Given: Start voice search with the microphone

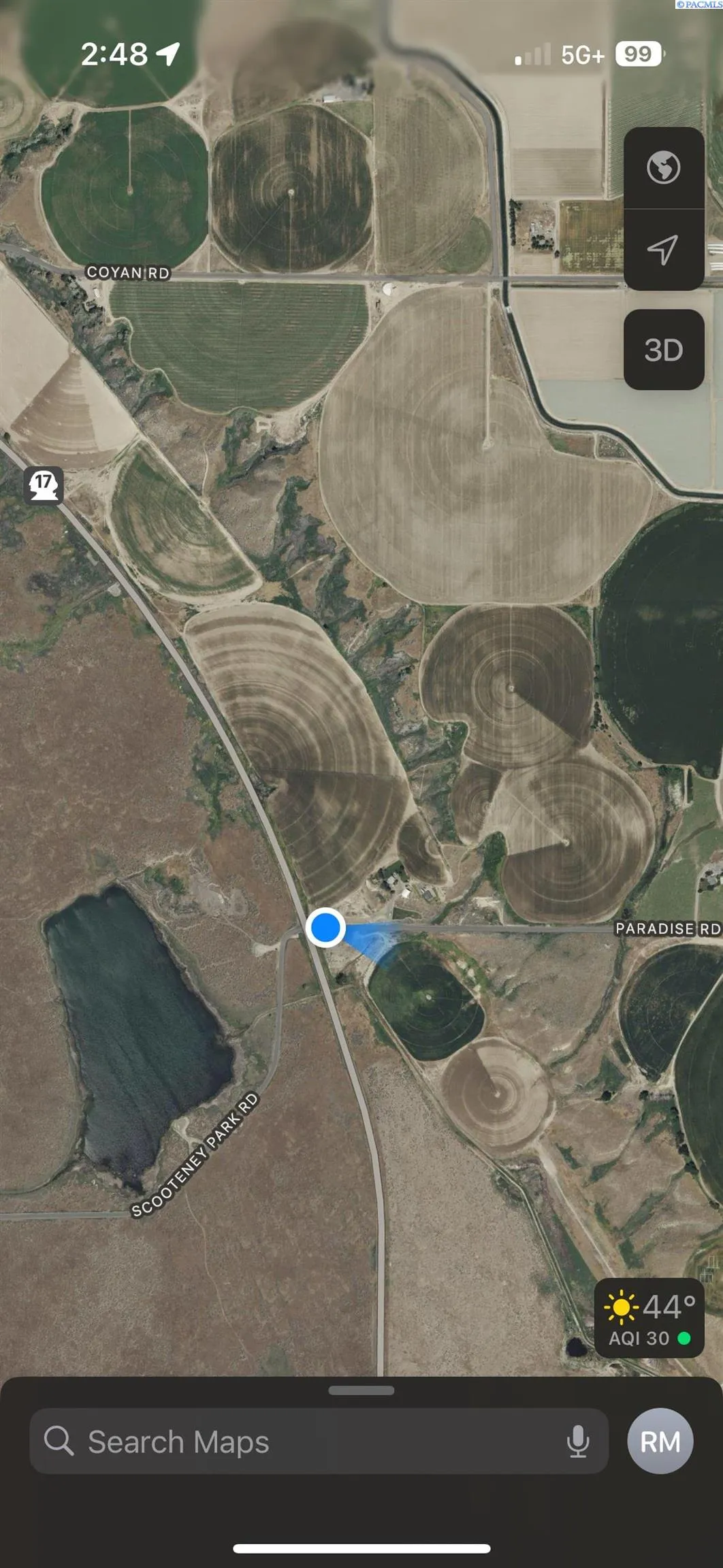Looking at the screenshot, I should click(x=578, y=1441).
